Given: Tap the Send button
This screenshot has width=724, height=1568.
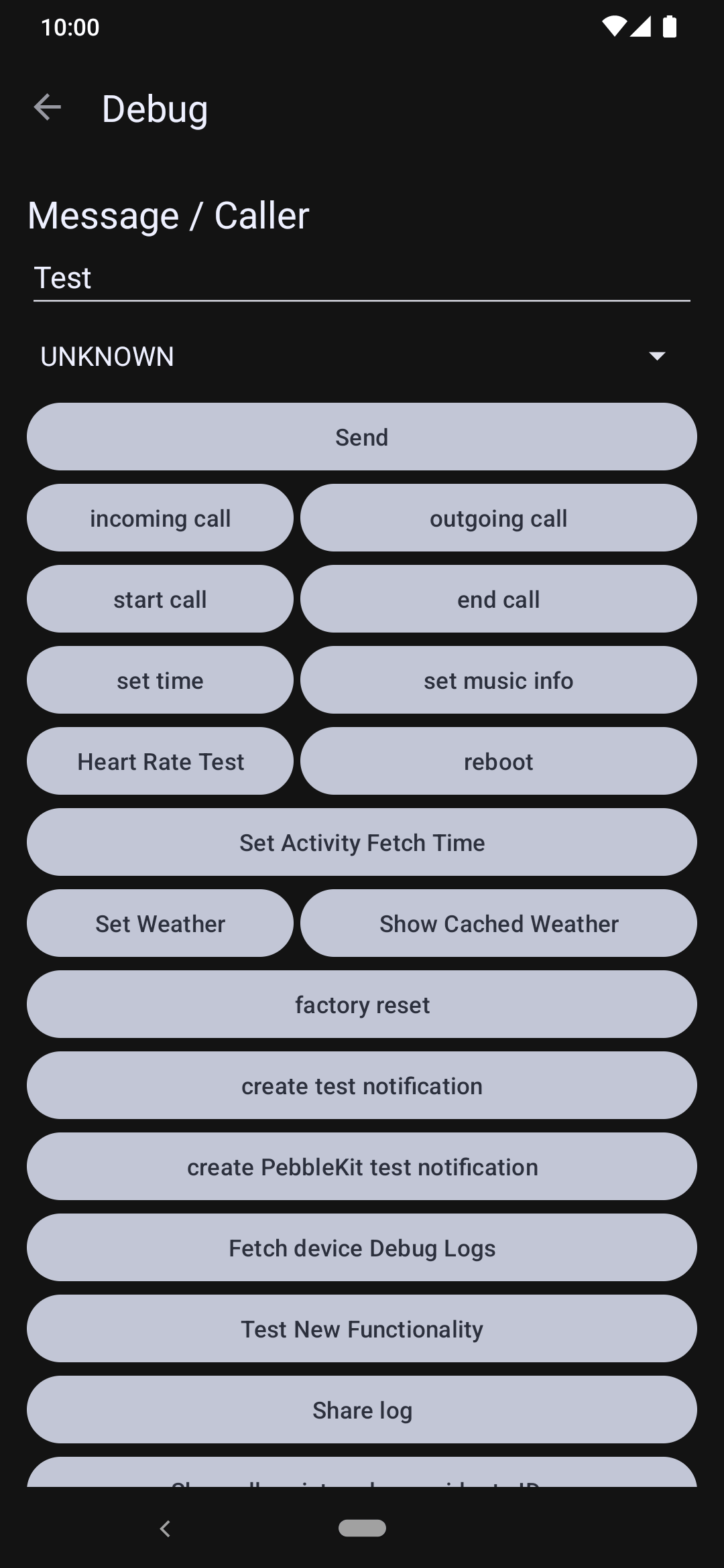Looking at the screenshot, I should (x=362, y=437).
